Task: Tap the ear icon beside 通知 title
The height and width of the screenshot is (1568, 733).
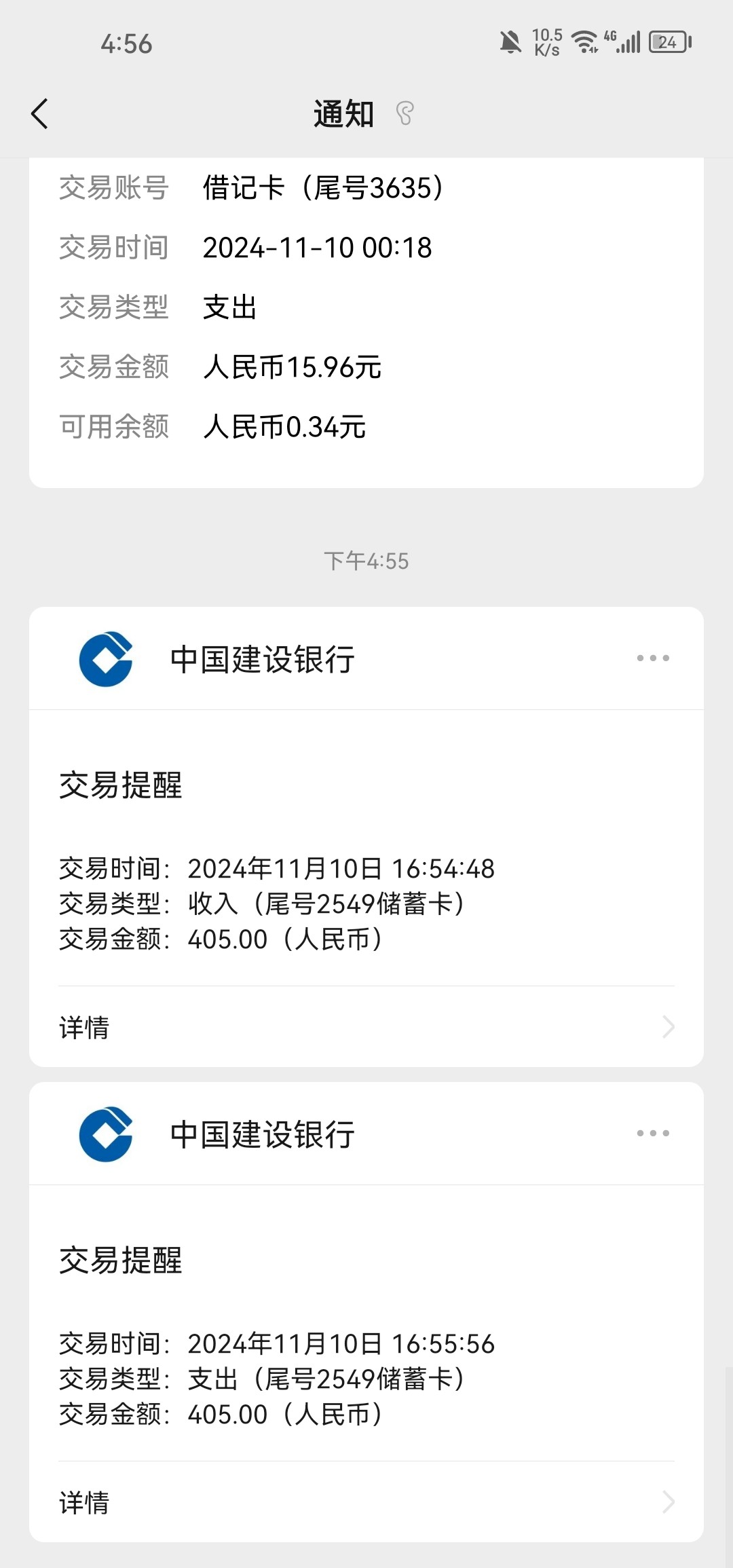Action: (405, 113)
